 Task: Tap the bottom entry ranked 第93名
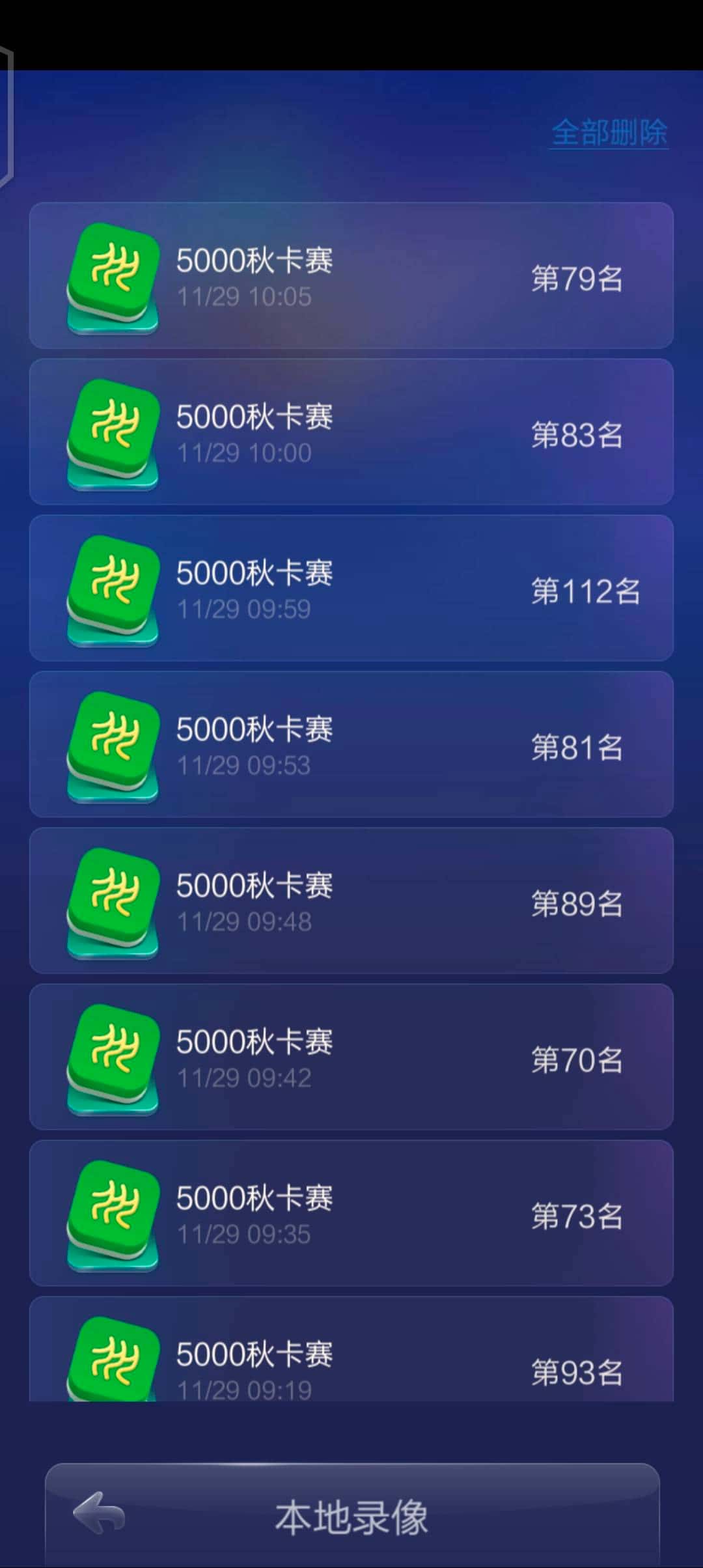351,1361
